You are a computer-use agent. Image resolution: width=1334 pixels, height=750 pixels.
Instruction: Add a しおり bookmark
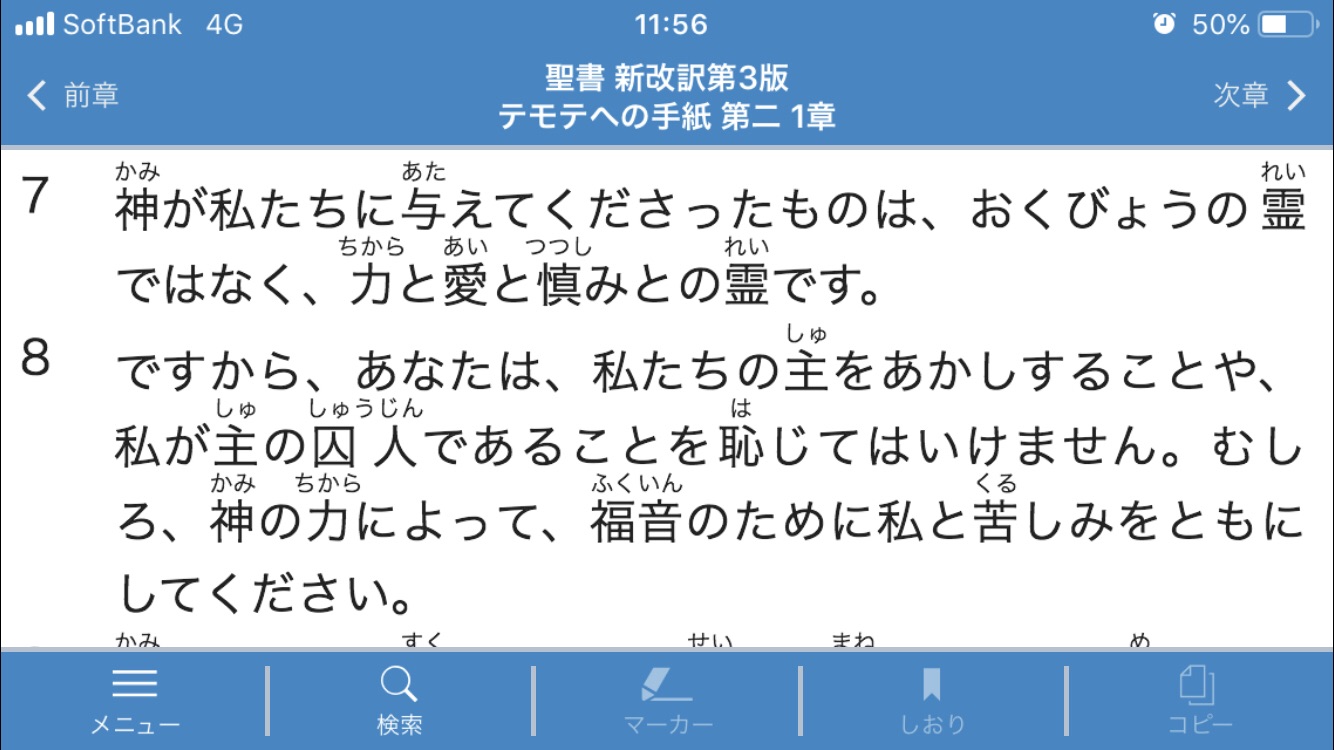coord(932,700)
